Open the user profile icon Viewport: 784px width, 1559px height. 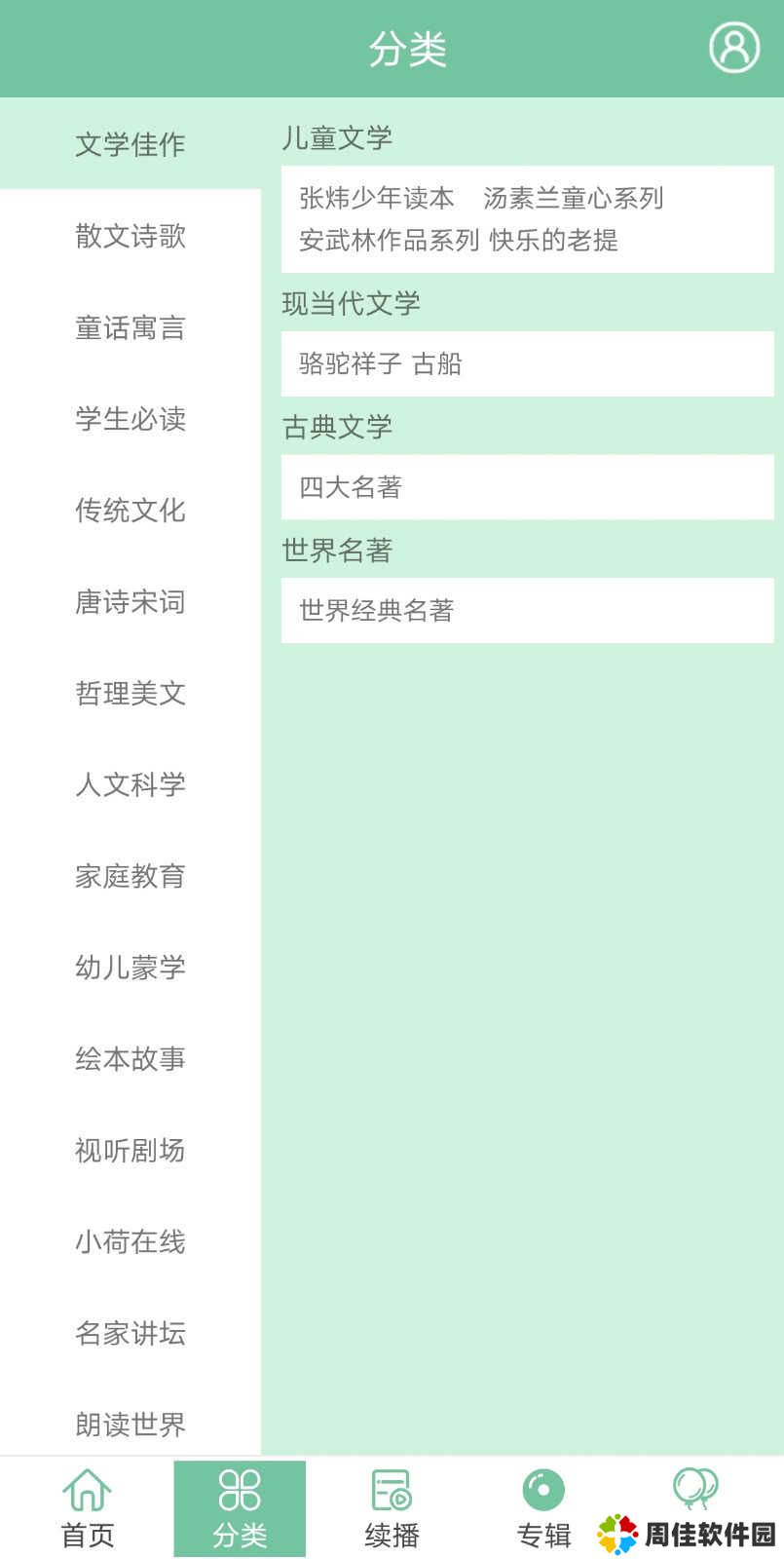733,48
